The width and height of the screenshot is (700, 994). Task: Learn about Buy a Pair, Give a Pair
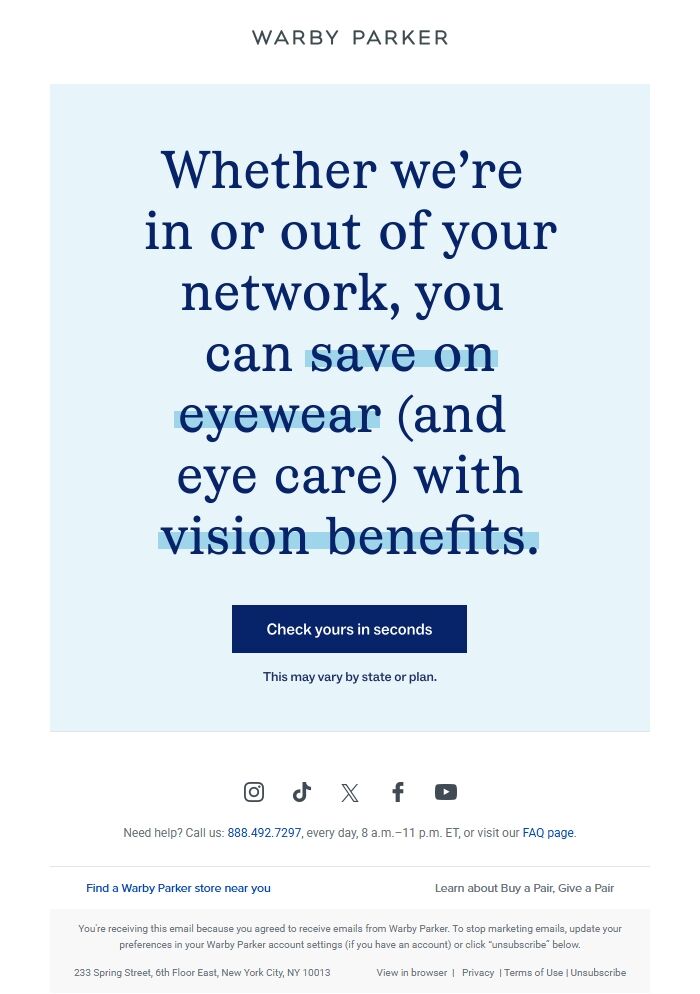click(x=524, y=888)
